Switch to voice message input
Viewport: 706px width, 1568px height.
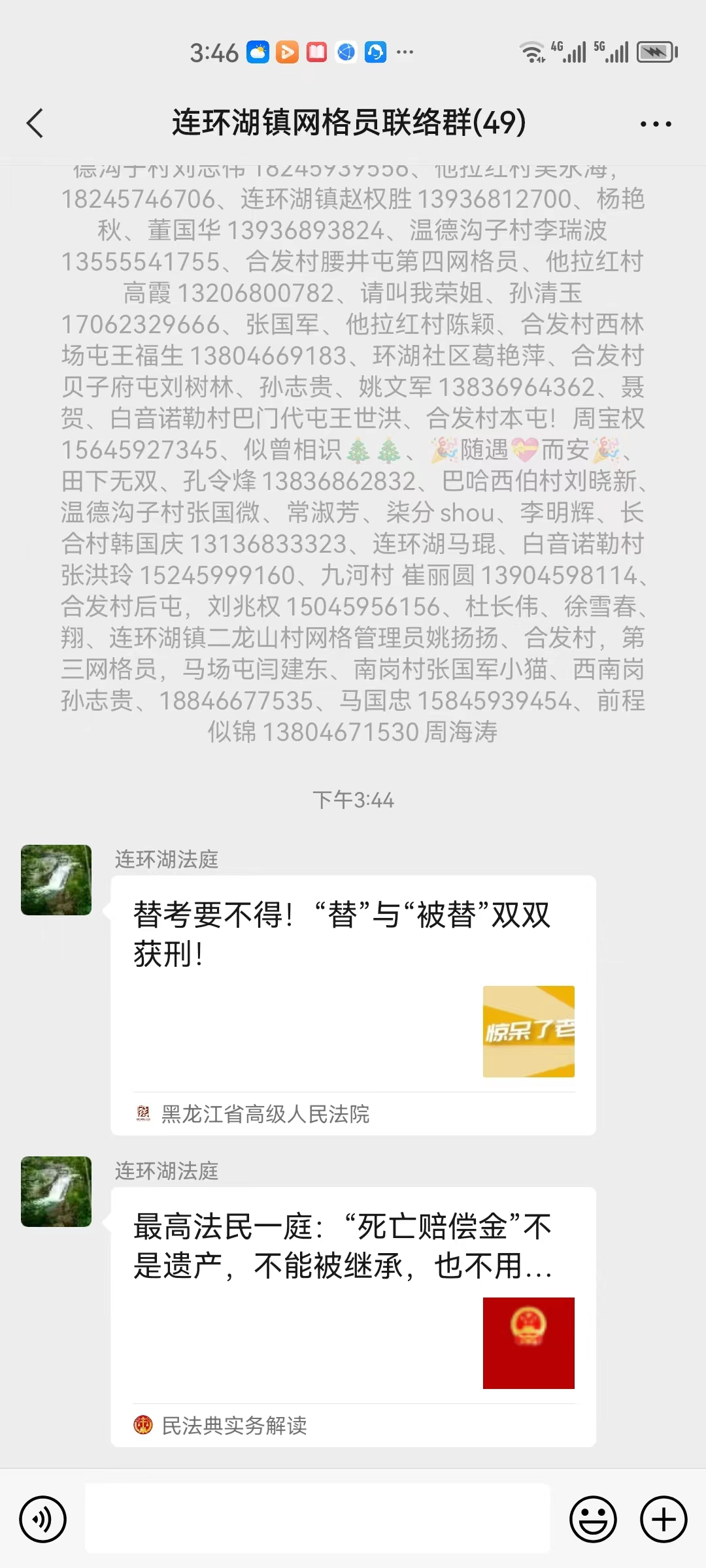coord(43,1519)
